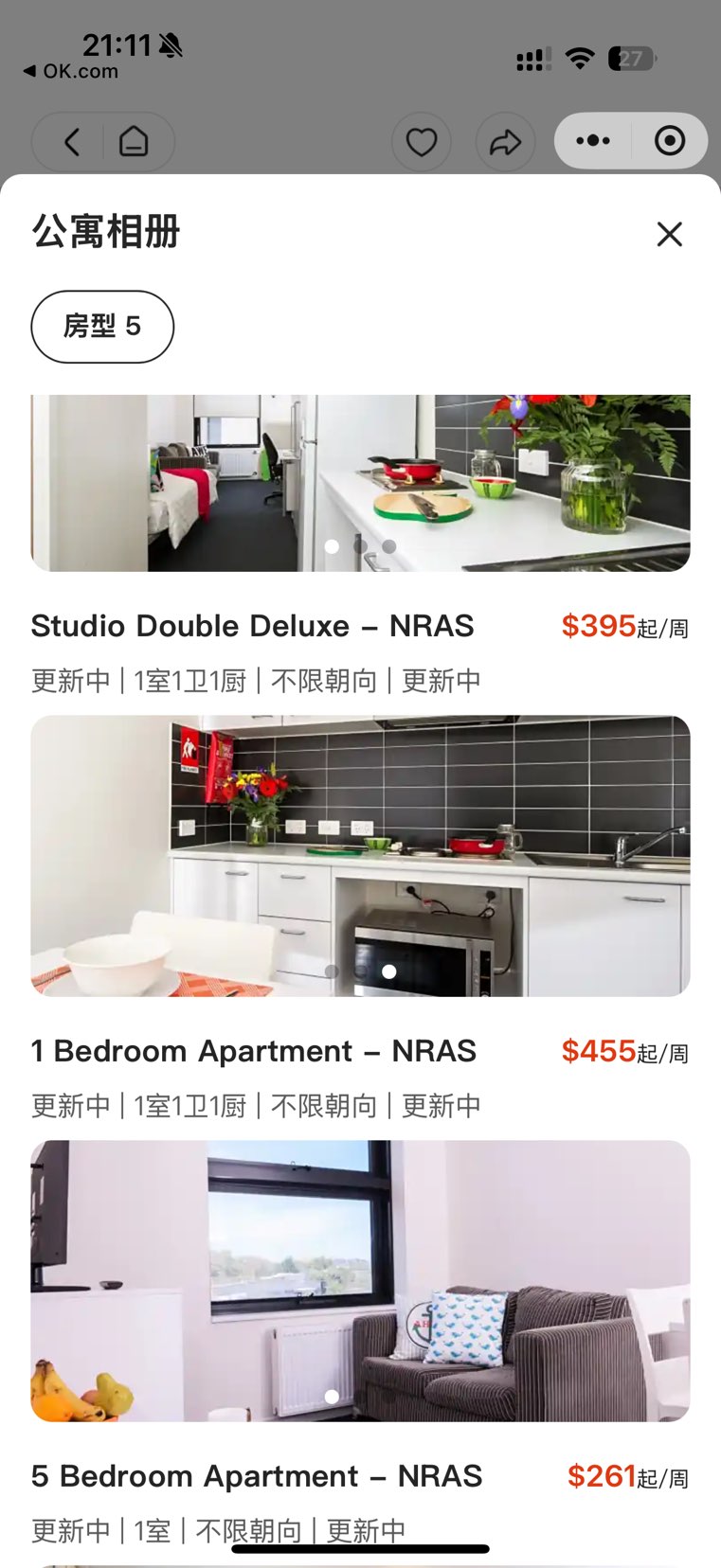The image size is (721, 1568).
Task: Open 5 Bedroom Apartment – NRAS photo
Action: pyautogui.click(x=360, y=1280)
